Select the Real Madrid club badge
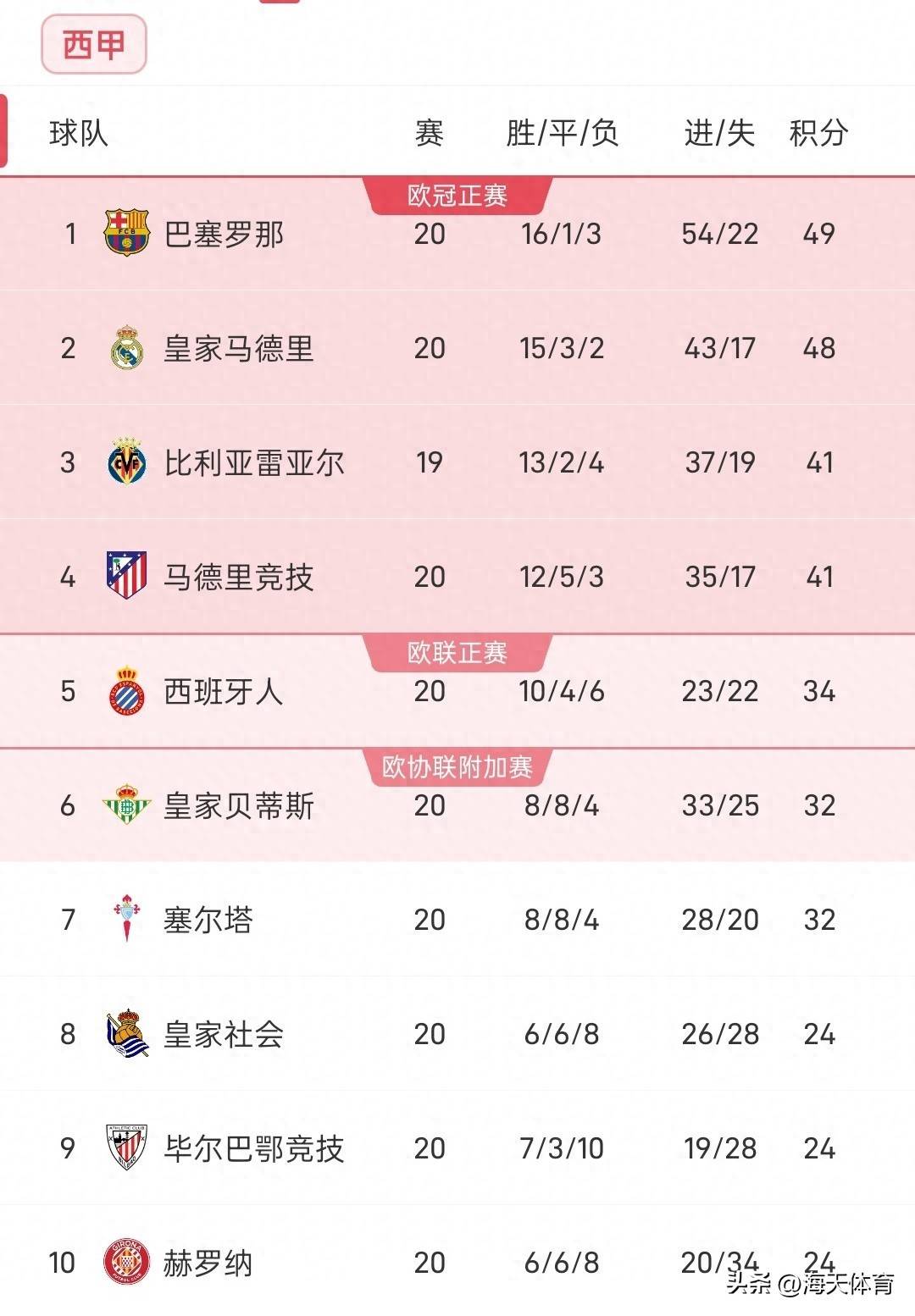Image resolution: width=915 pixels, height=1316 pixels. (x=125, y=348)
